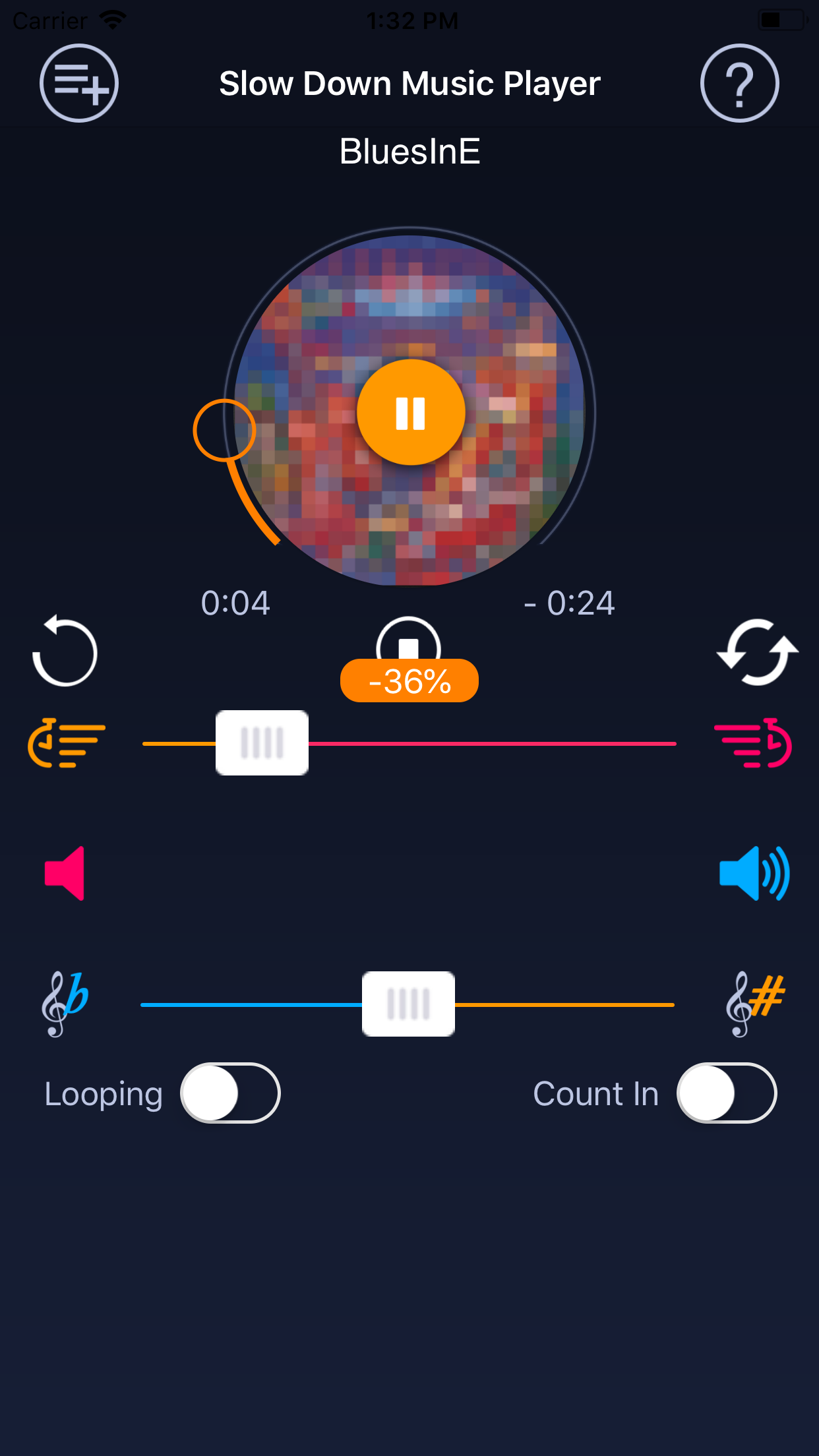
Task: Adjust the pitch slider handle
Action: [408, 1004]
